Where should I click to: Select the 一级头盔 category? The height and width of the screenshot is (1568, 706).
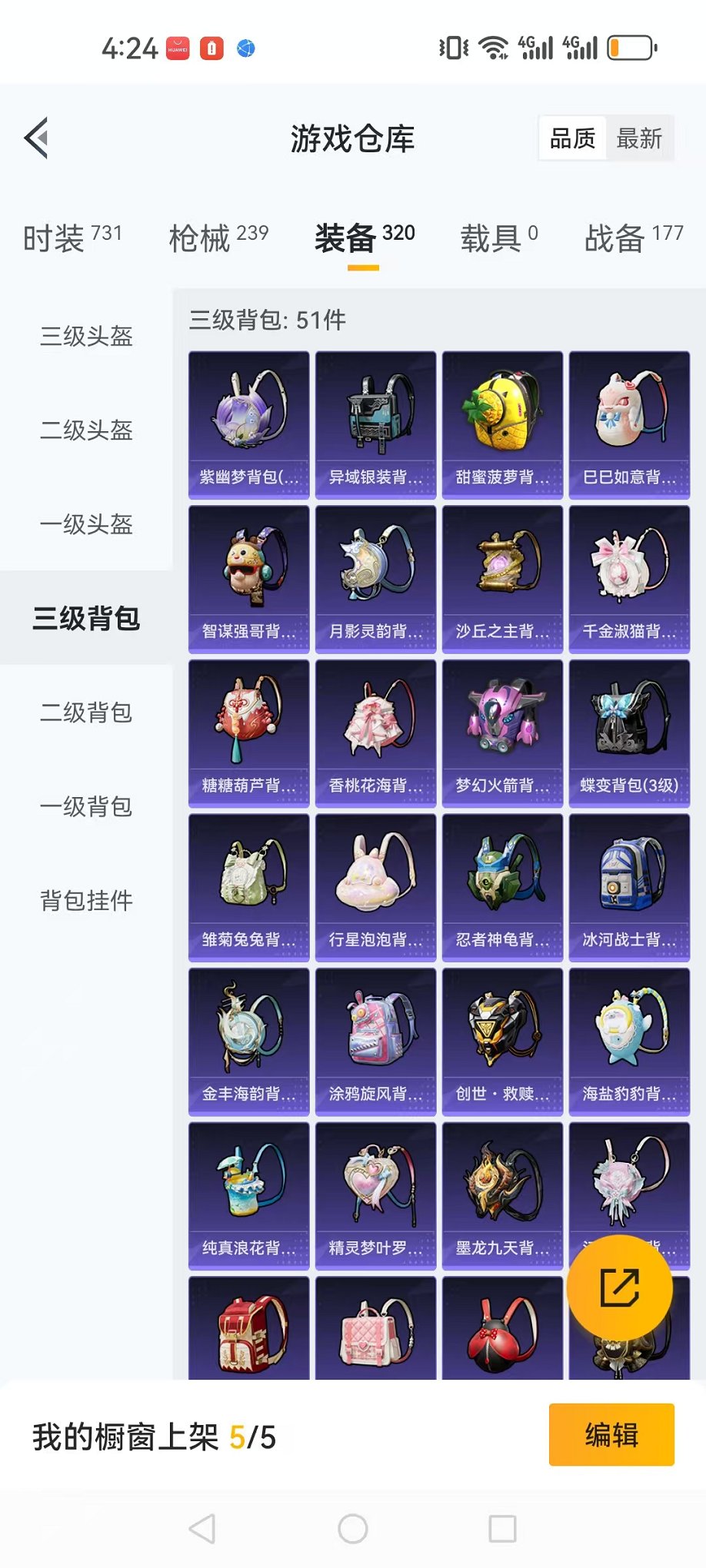pos(86,524)
